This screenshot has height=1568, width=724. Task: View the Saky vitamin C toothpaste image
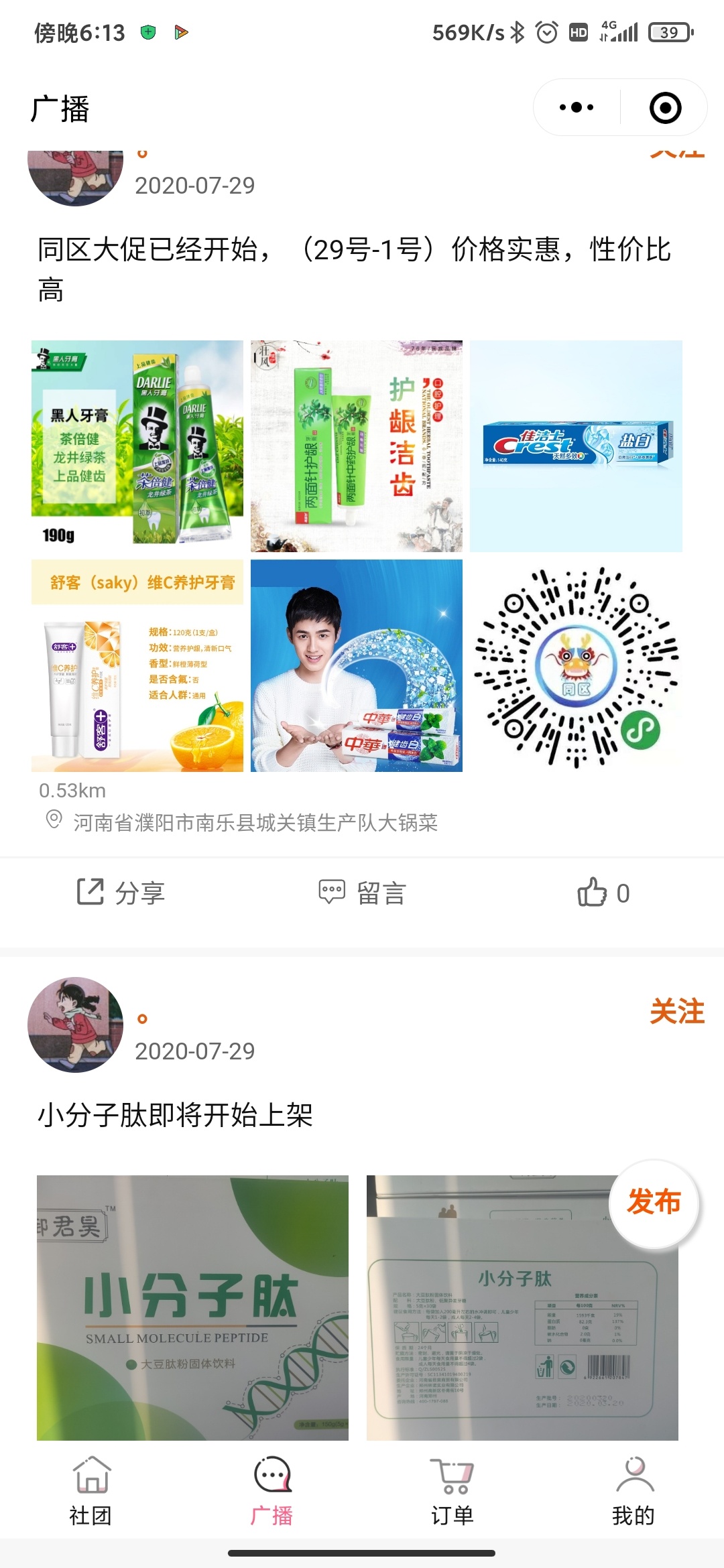(137, 665)
